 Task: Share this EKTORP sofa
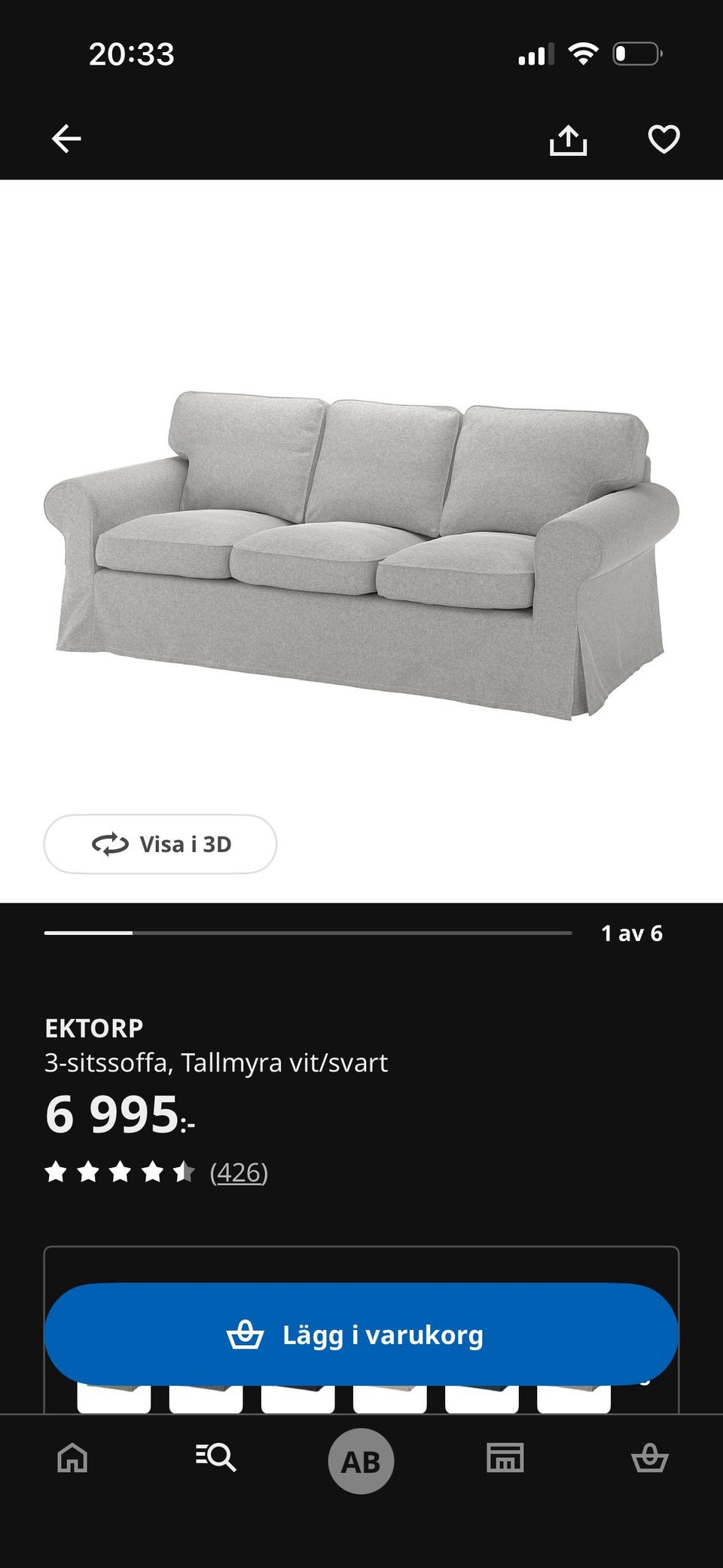tap(568, 140)
